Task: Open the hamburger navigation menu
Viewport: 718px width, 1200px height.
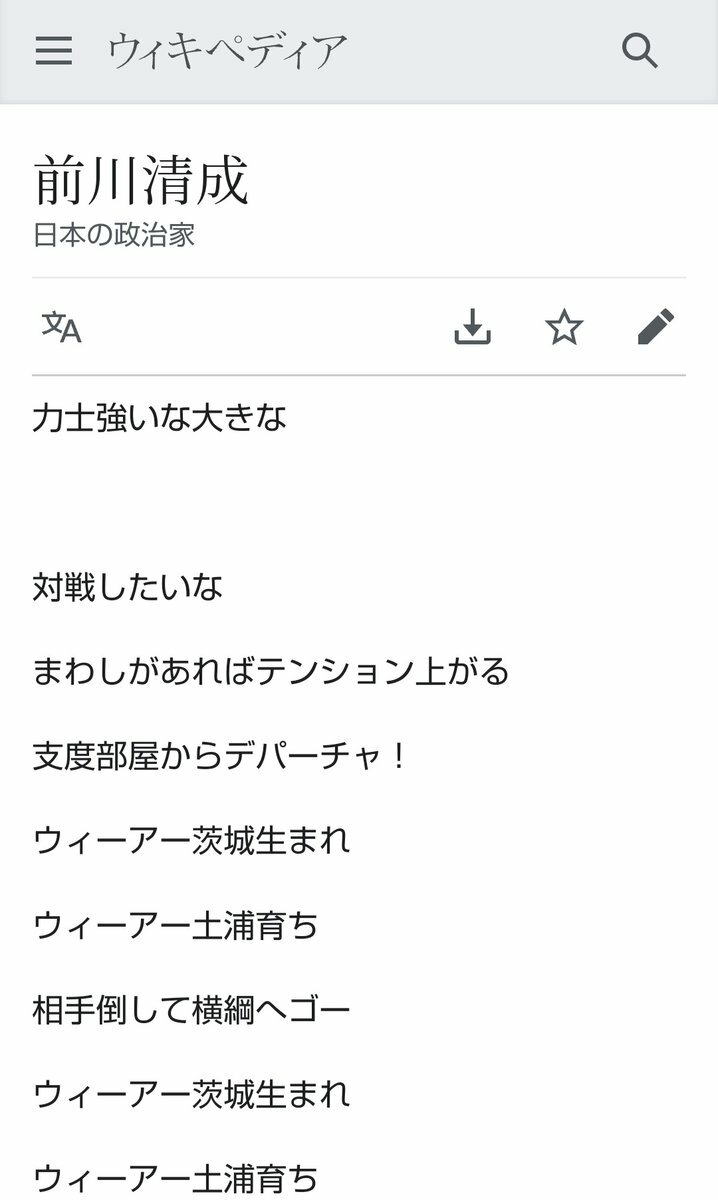Action: 54,50
